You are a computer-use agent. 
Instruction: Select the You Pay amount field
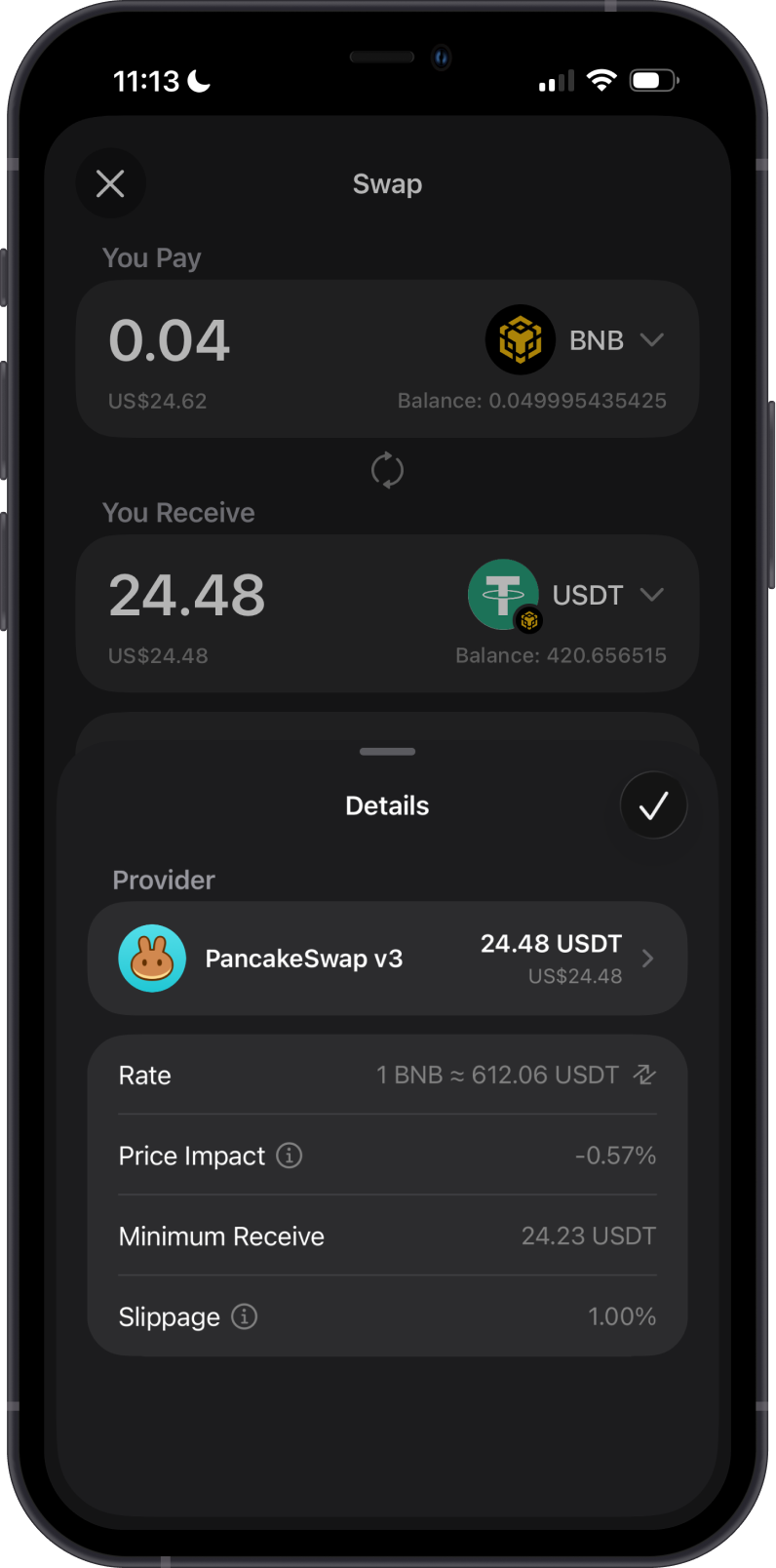pyautogui.click(x=169, y=340)
